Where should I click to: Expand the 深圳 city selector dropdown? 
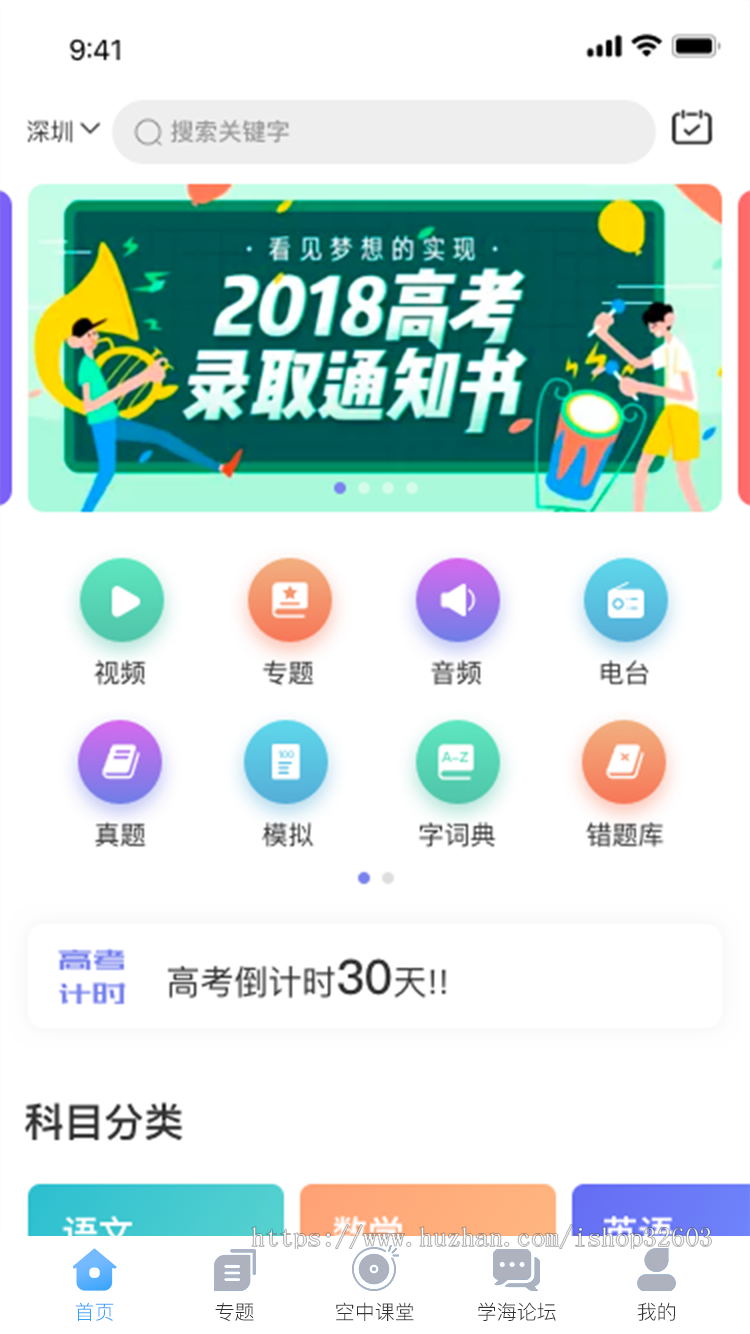(62, 129)
